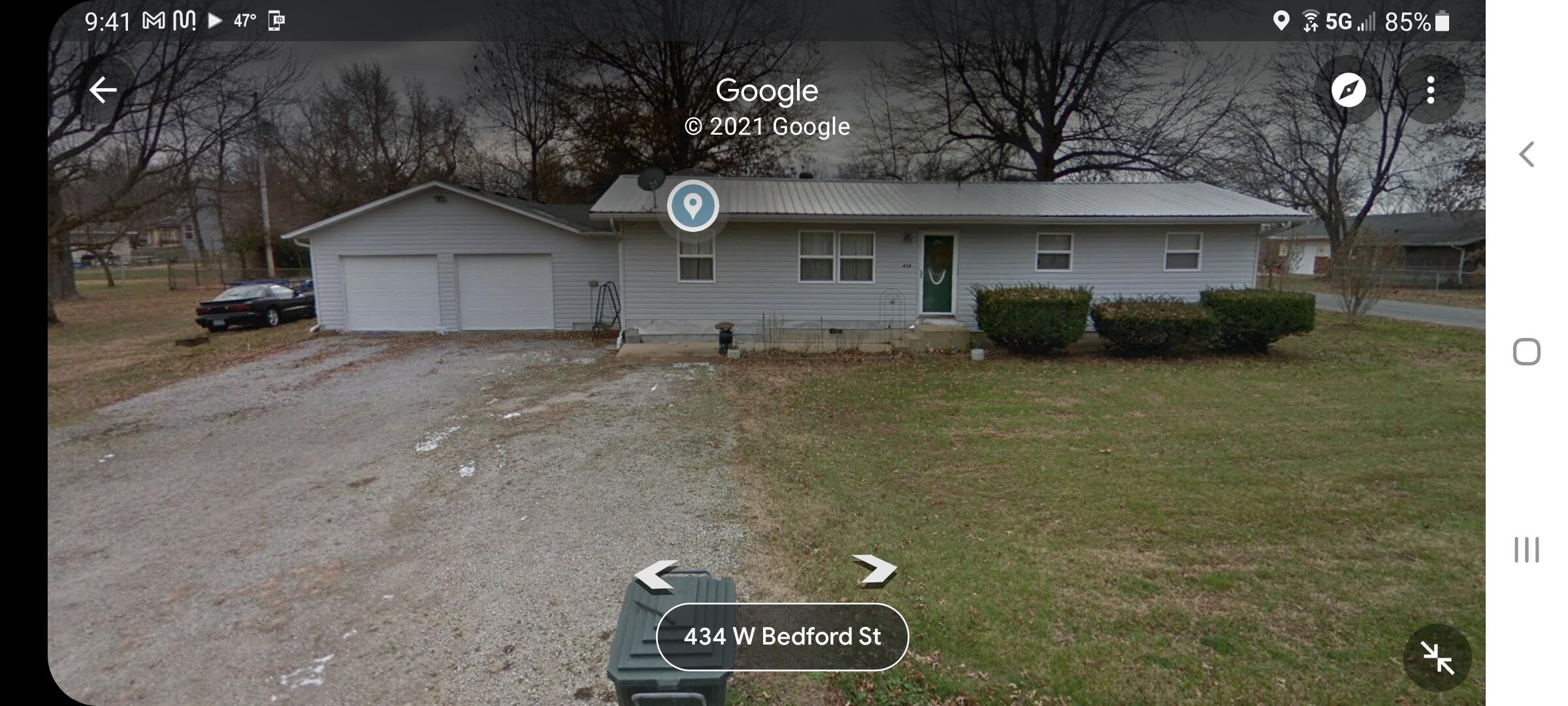The height and width of the screenshot is (706, 1568).
Task: Tap the 434 W Bedford St address chip
Action: click(x=782, y=637)
